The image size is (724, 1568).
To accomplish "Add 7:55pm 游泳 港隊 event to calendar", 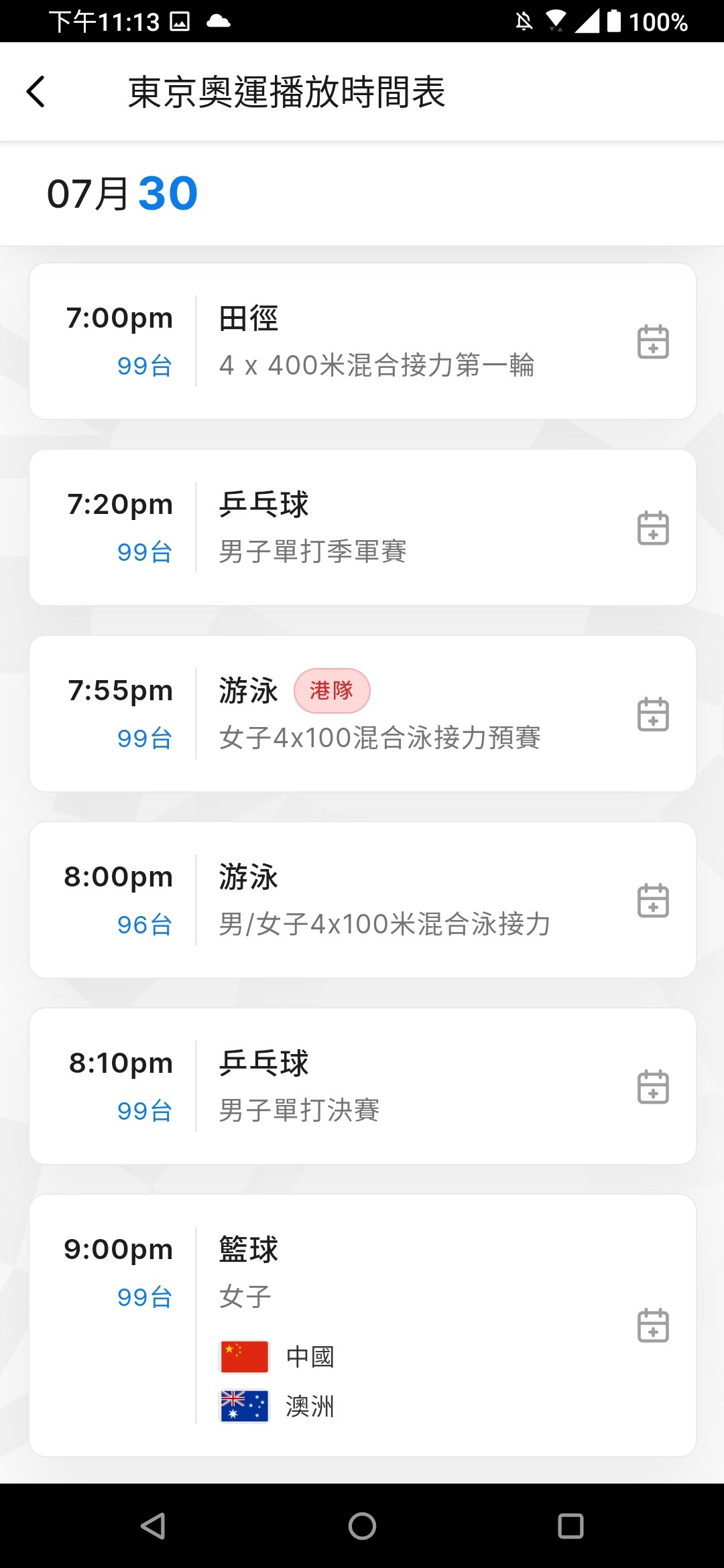I will tap(653, 714).
